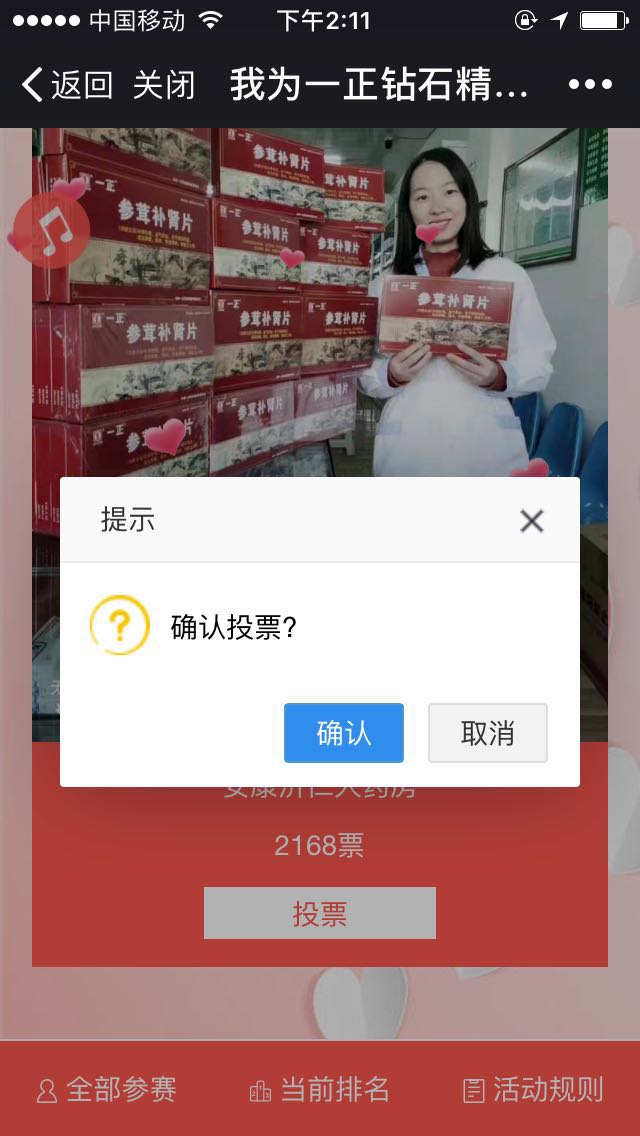Close the 提示 dialog
640x1136 pixels.
coord(531,521)
